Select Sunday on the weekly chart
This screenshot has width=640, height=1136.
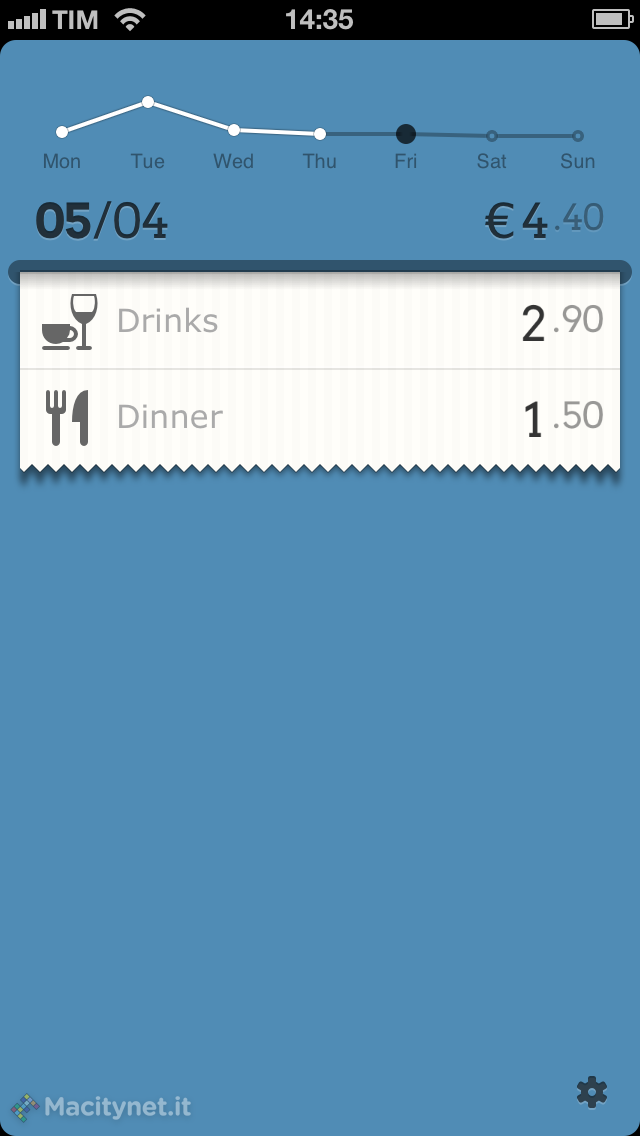coord(578,136)
